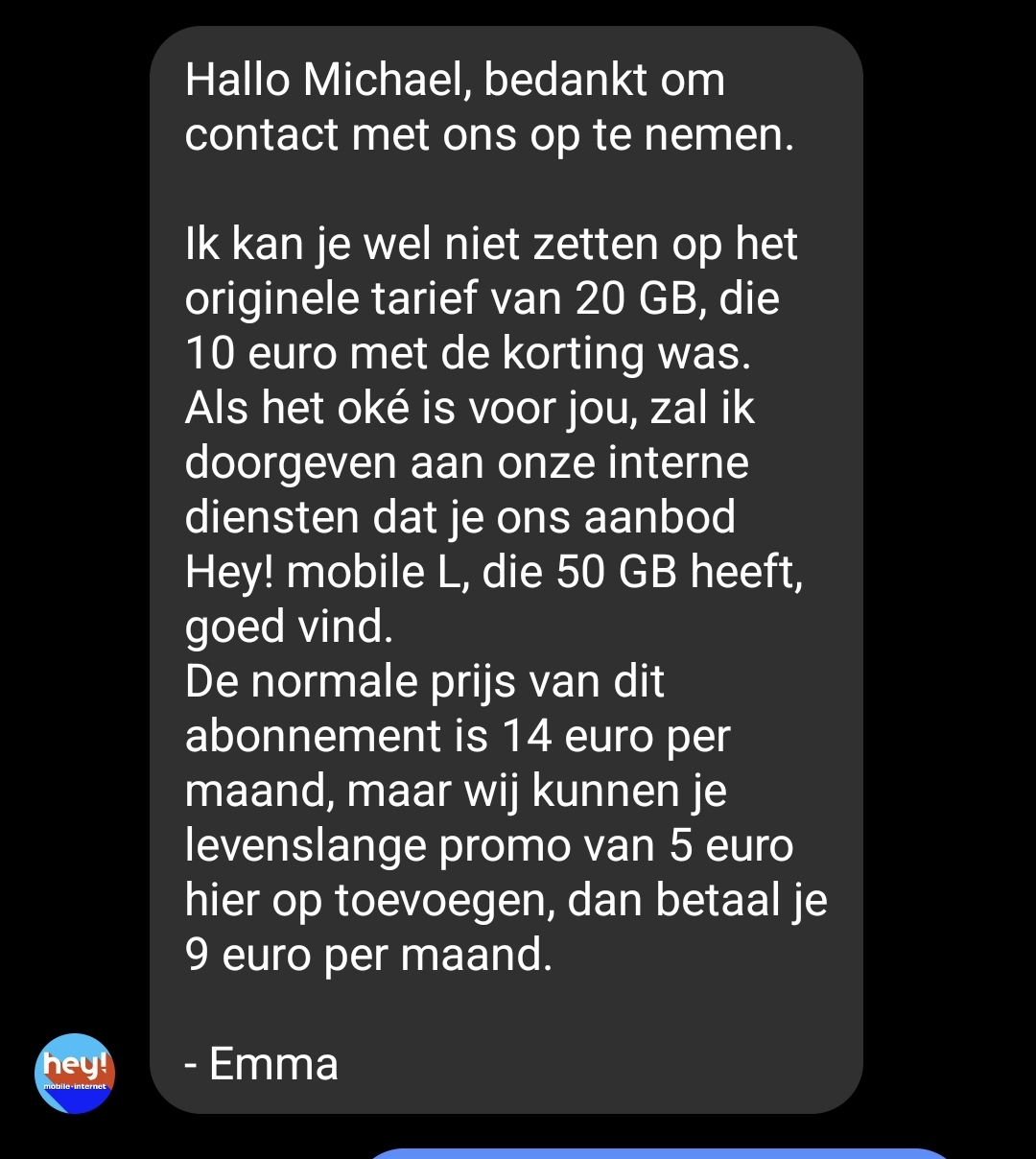Tap Emma's message bubble to show details

[506, 570]
